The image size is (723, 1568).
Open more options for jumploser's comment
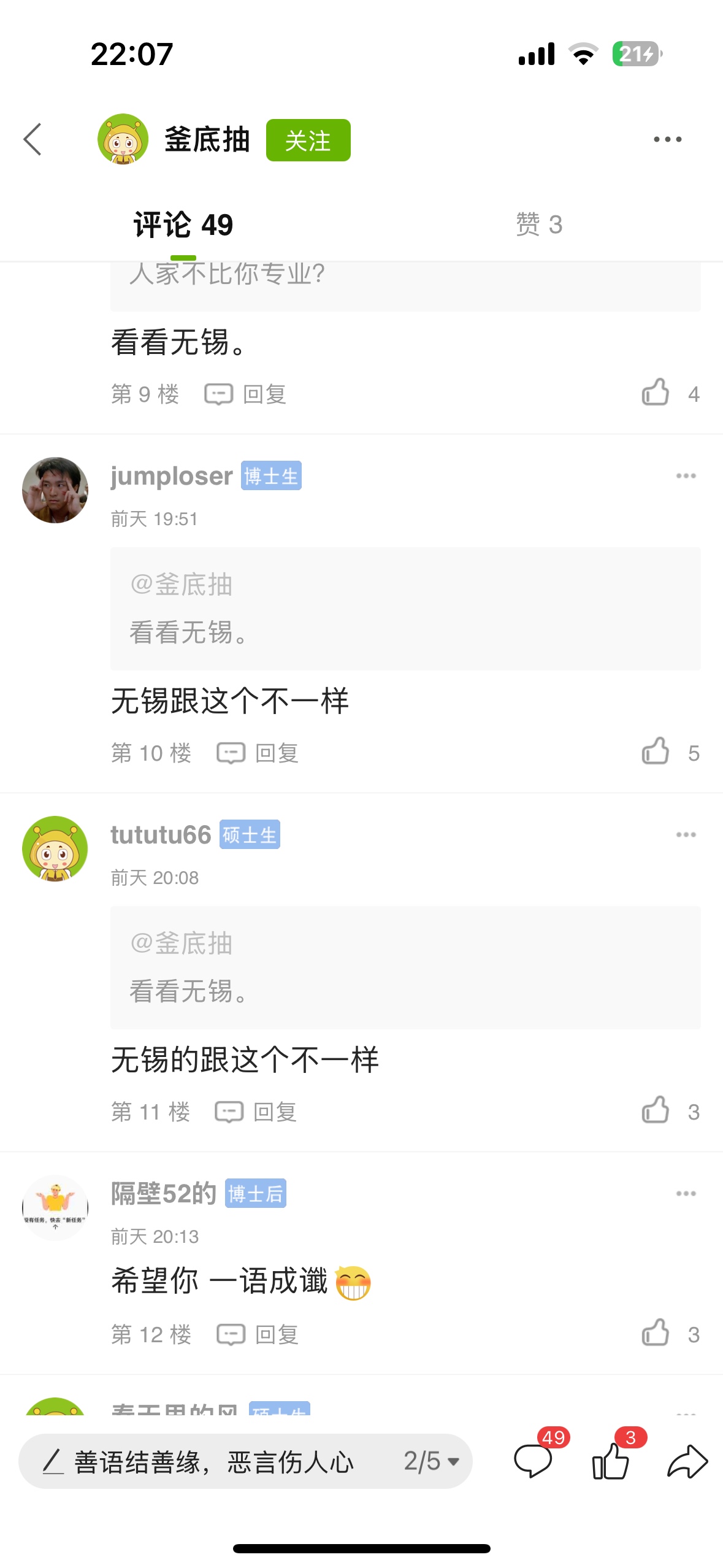686,476
